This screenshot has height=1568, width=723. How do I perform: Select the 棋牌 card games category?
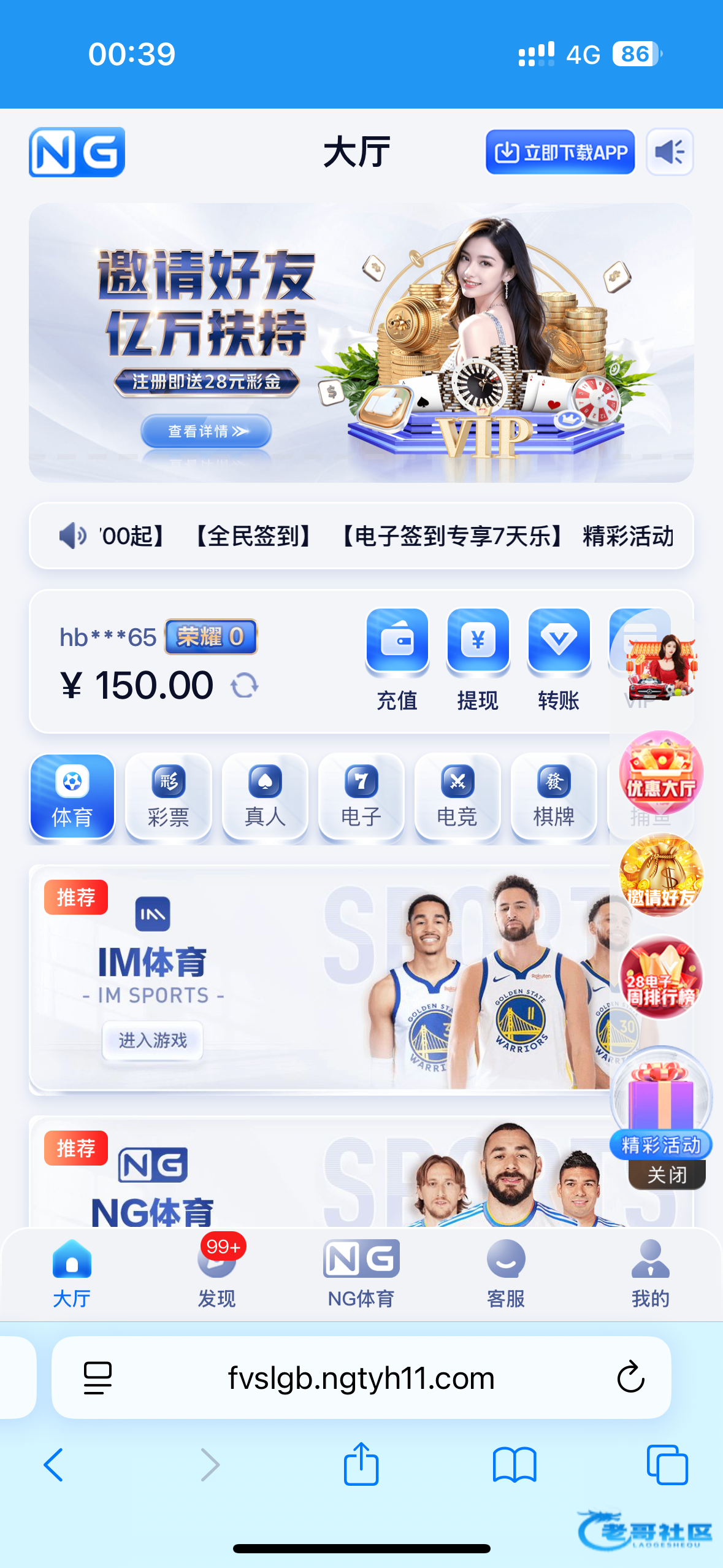(554, 796)
